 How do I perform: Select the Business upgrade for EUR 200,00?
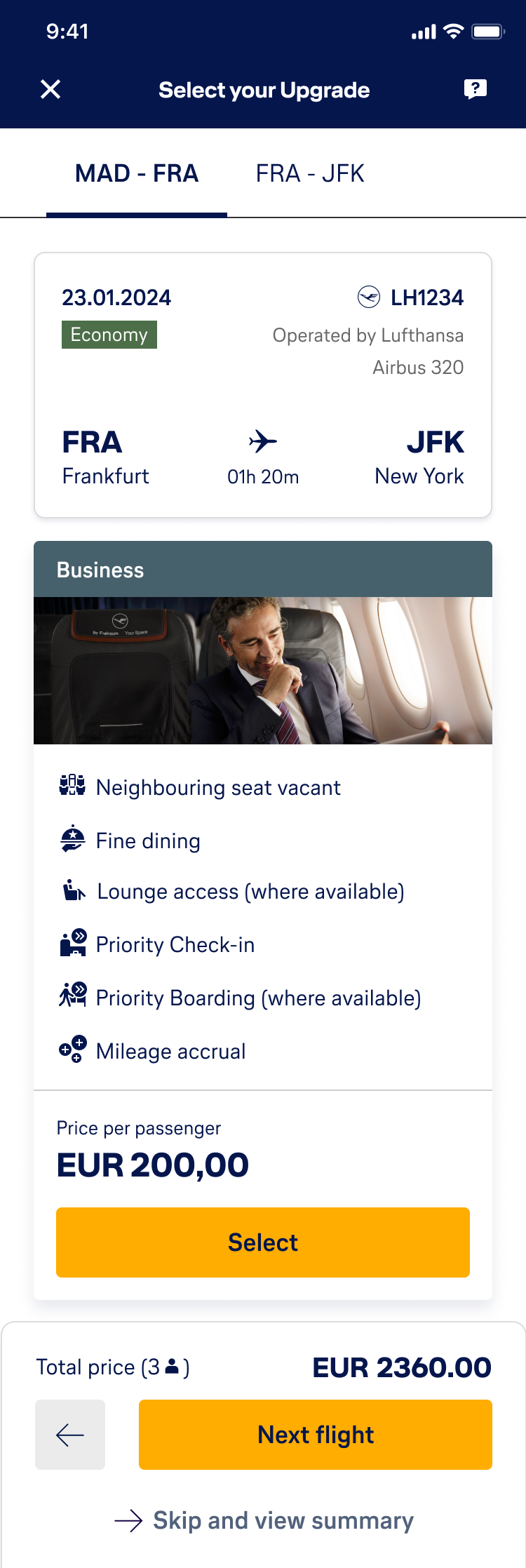(263, 1242)
